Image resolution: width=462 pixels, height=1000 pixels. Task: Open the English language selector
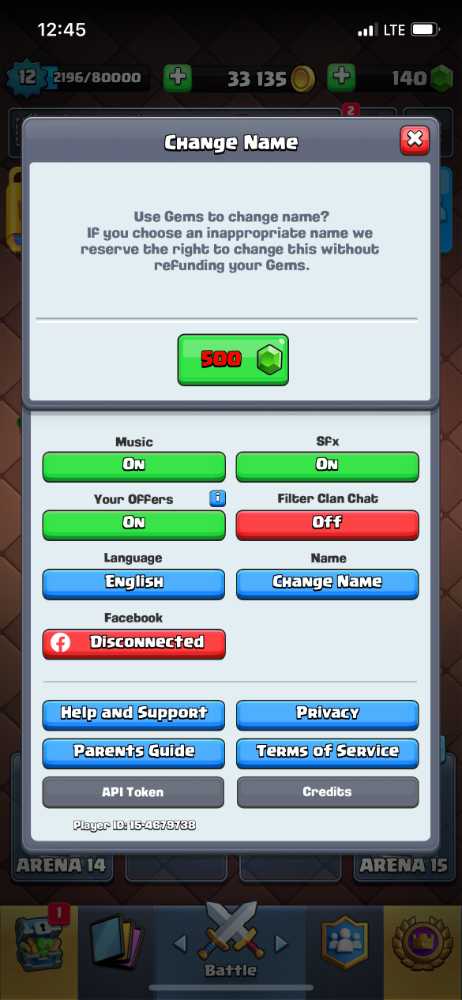(x=134, y=584)
